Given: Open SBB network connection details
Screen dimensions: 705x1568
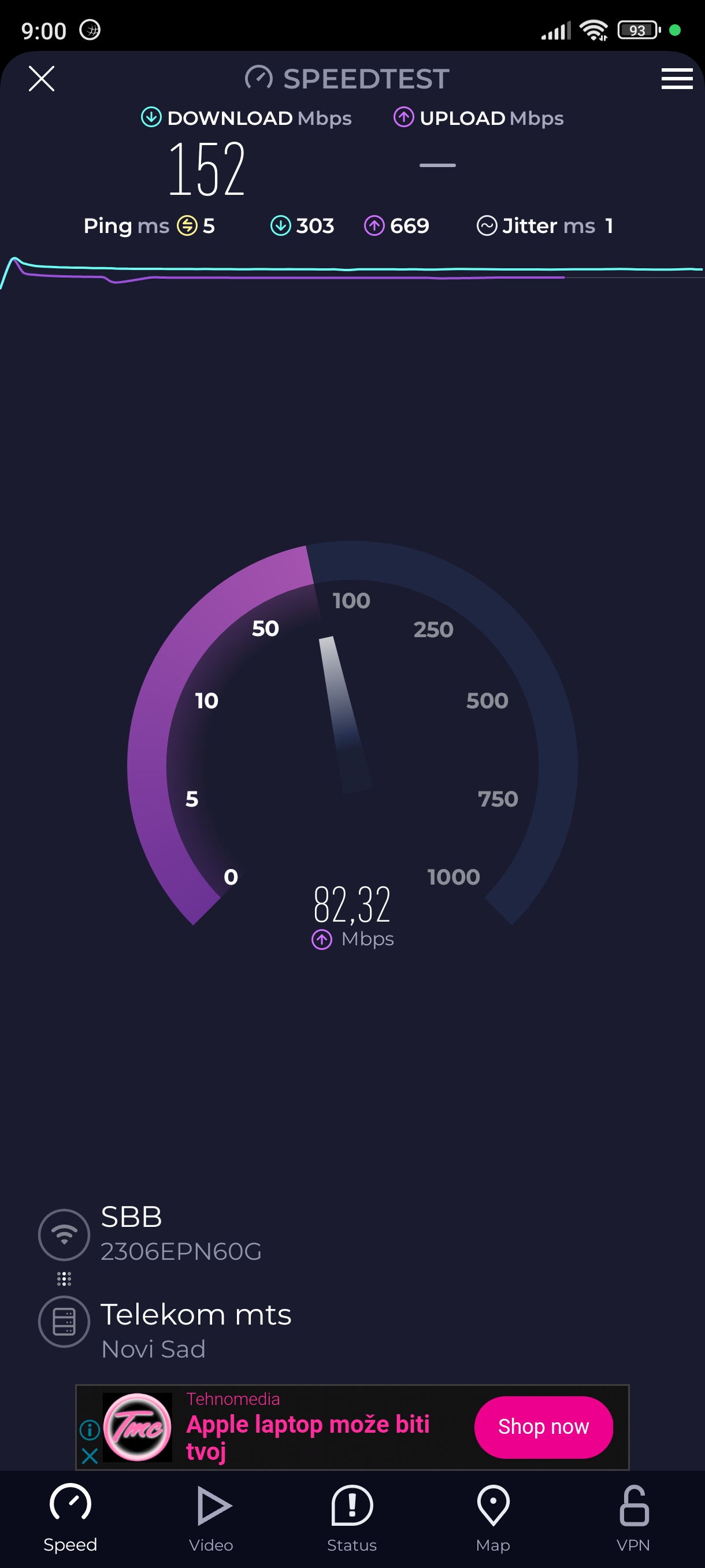Looking at the screenshot, I should pyautogui.click(x=180, y=1233).
